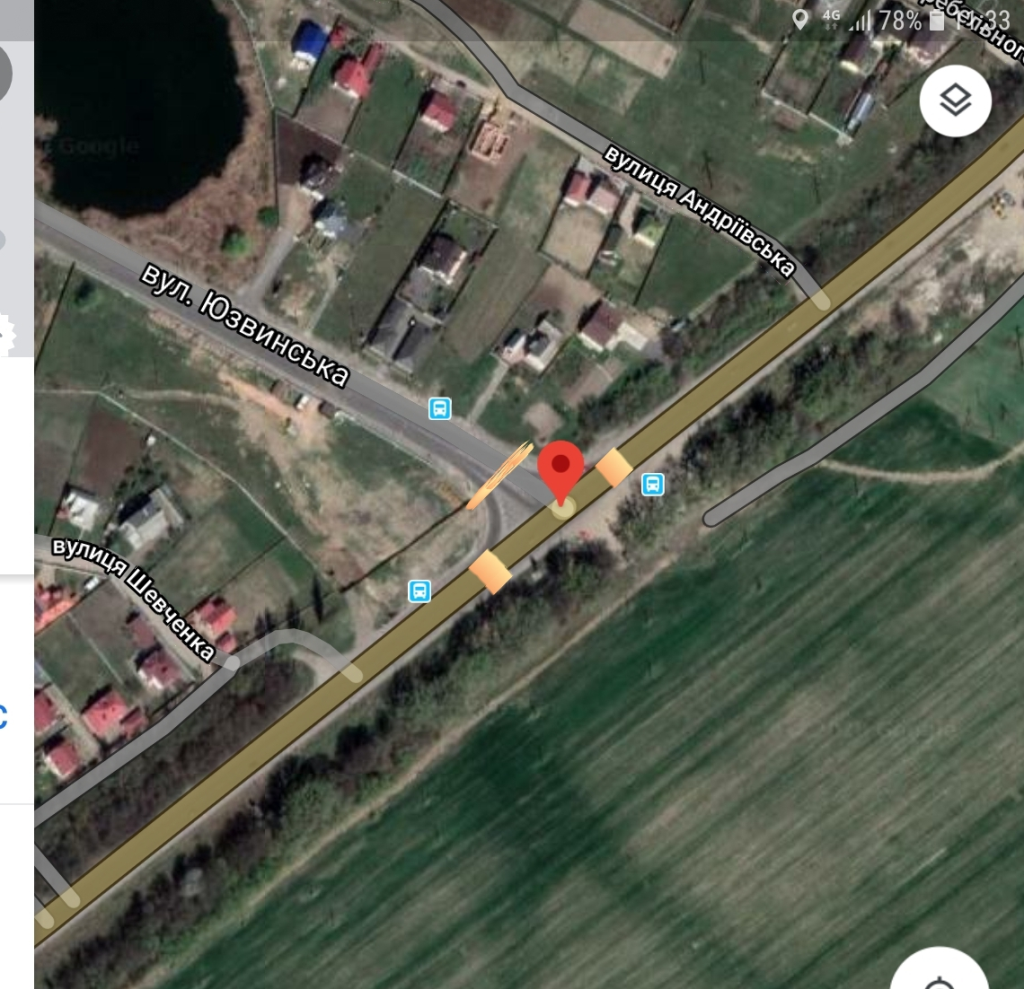Open the map layers button
The image size is (1024, 989).
pyautogui.click(x=955, y=100)
